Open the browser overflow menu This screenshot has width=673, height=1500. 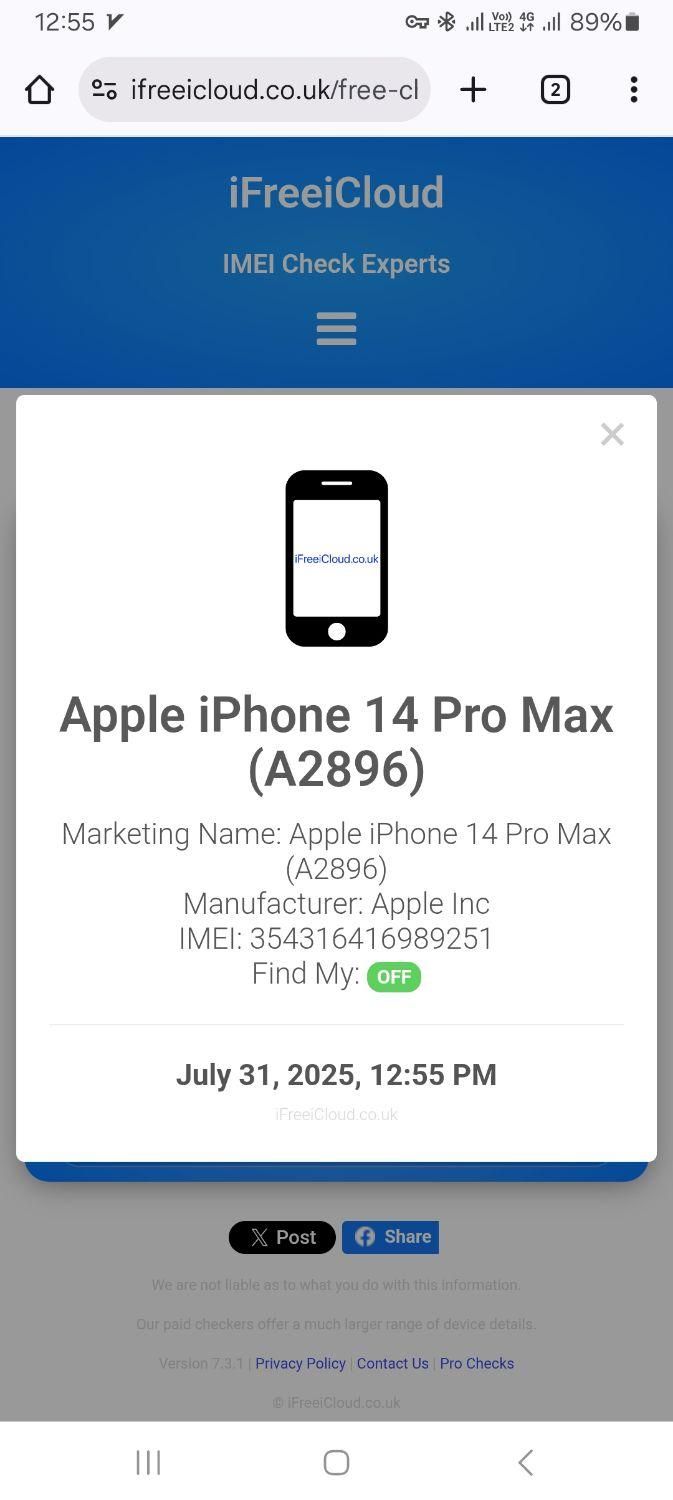pyautogui.click(x=633, y=90)
